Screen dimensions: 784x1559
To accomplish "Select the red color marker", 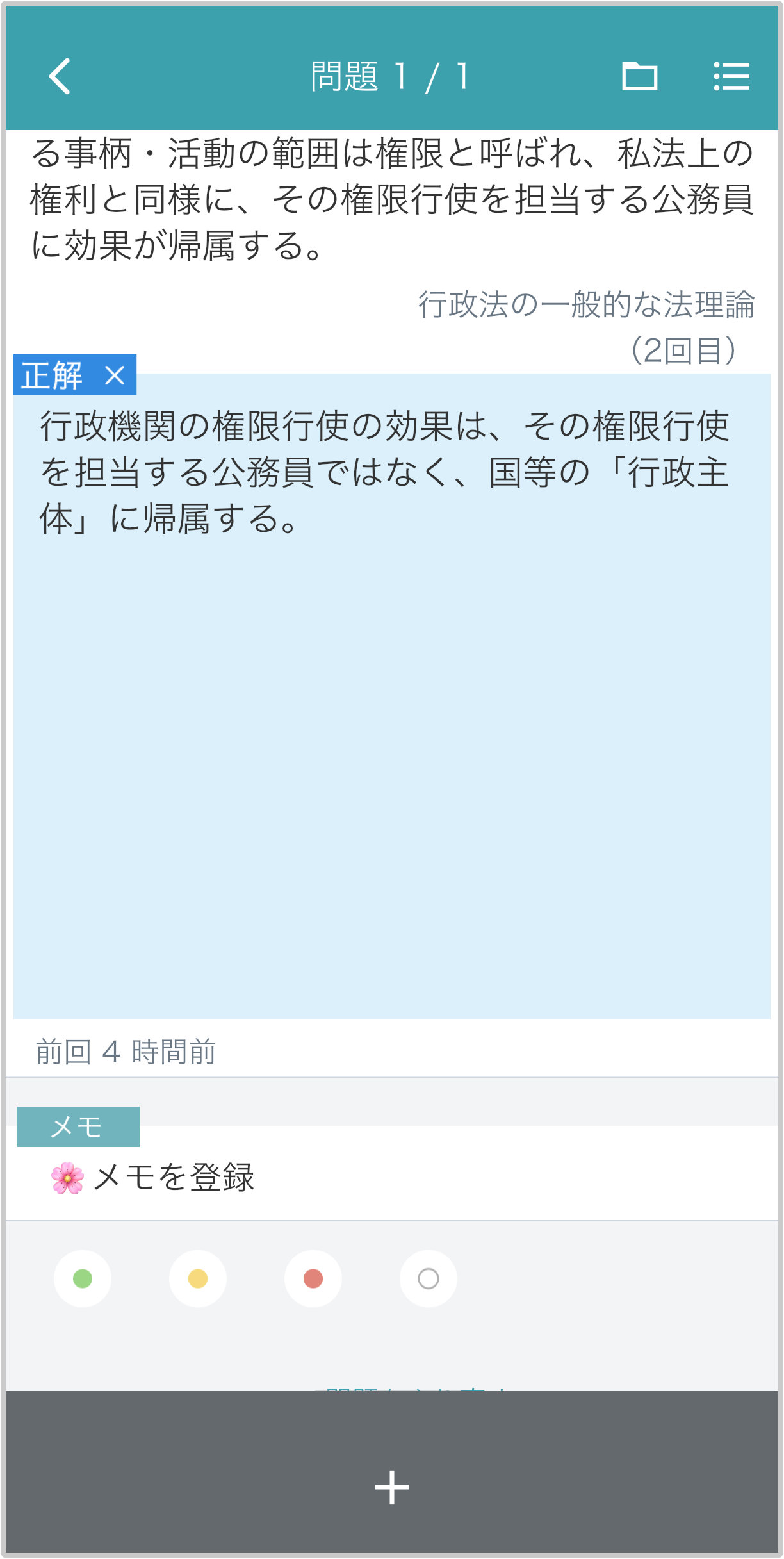I will click(x=313, y=1278).
